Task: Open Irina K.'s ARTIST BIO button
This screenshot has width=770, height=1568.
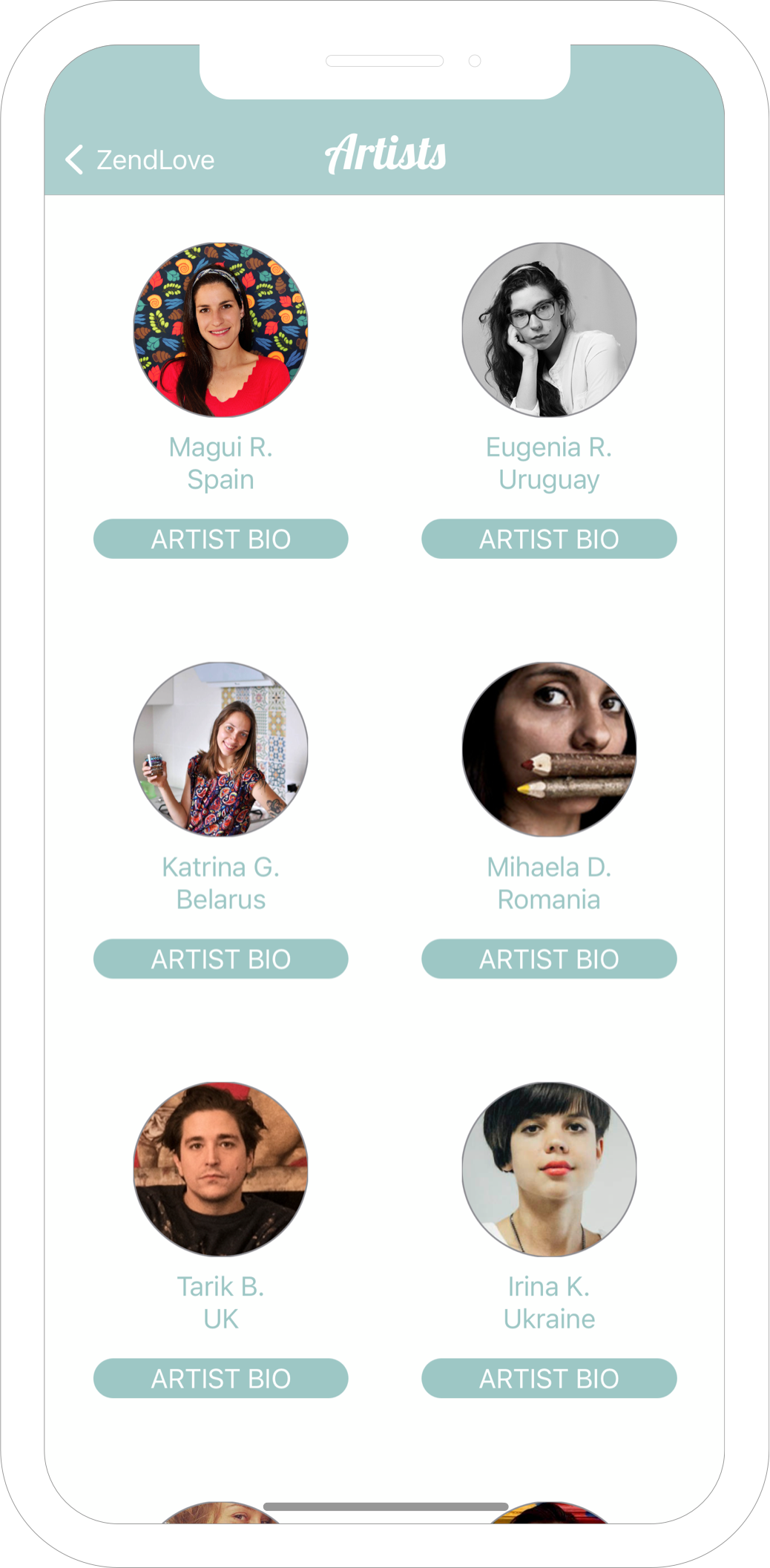Action: [x=549, y=1380]
